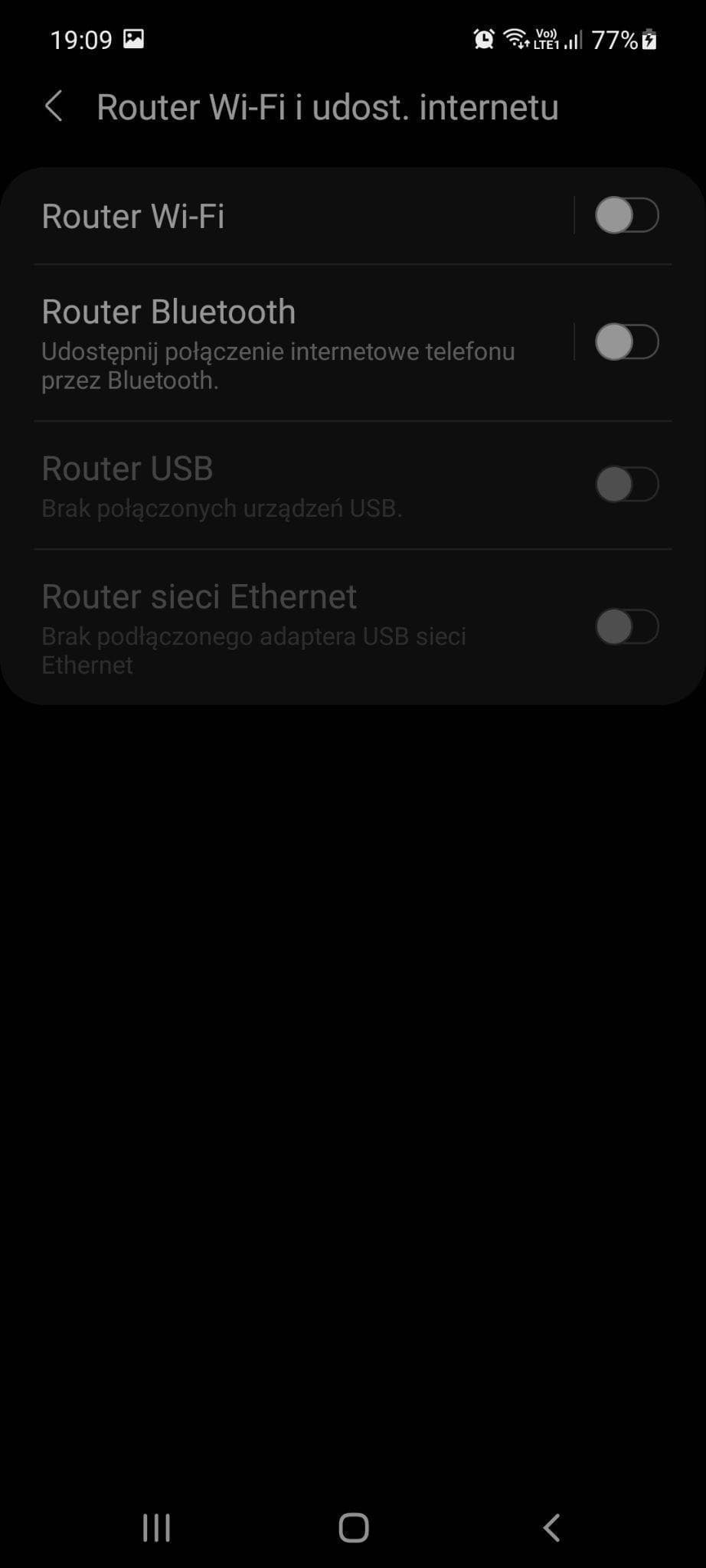Go back using the header arrow

pos(55,106)
